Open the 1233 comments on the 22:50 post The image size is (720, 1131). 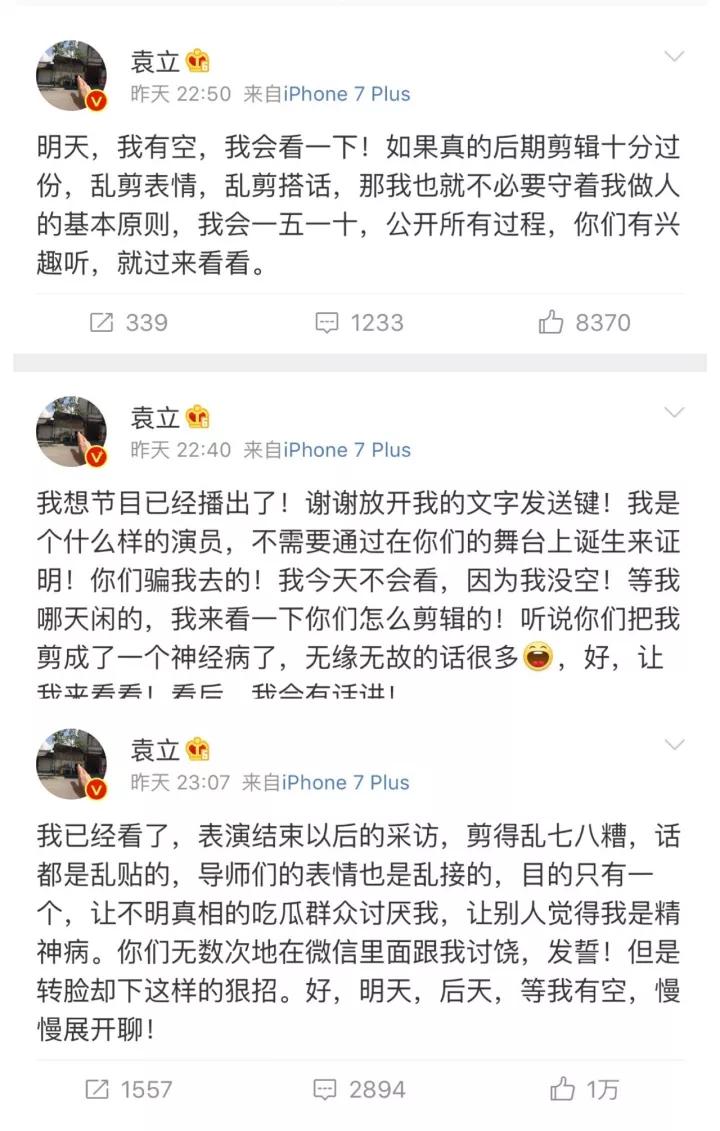coord(359,322)
